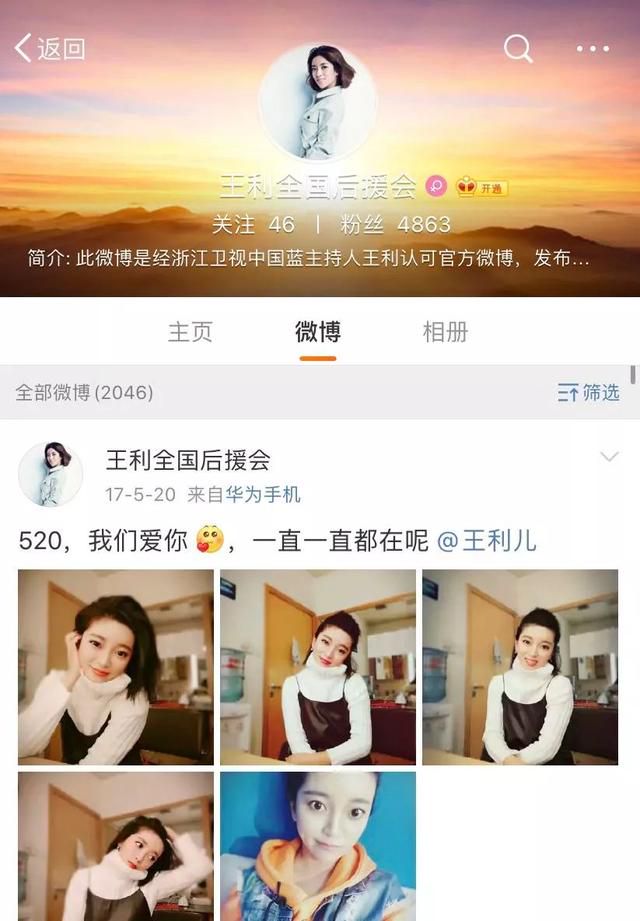This screenshot has height=921, width=640.
Task: Open 粉丝 4863 followers list
Action: coord(395,224)
